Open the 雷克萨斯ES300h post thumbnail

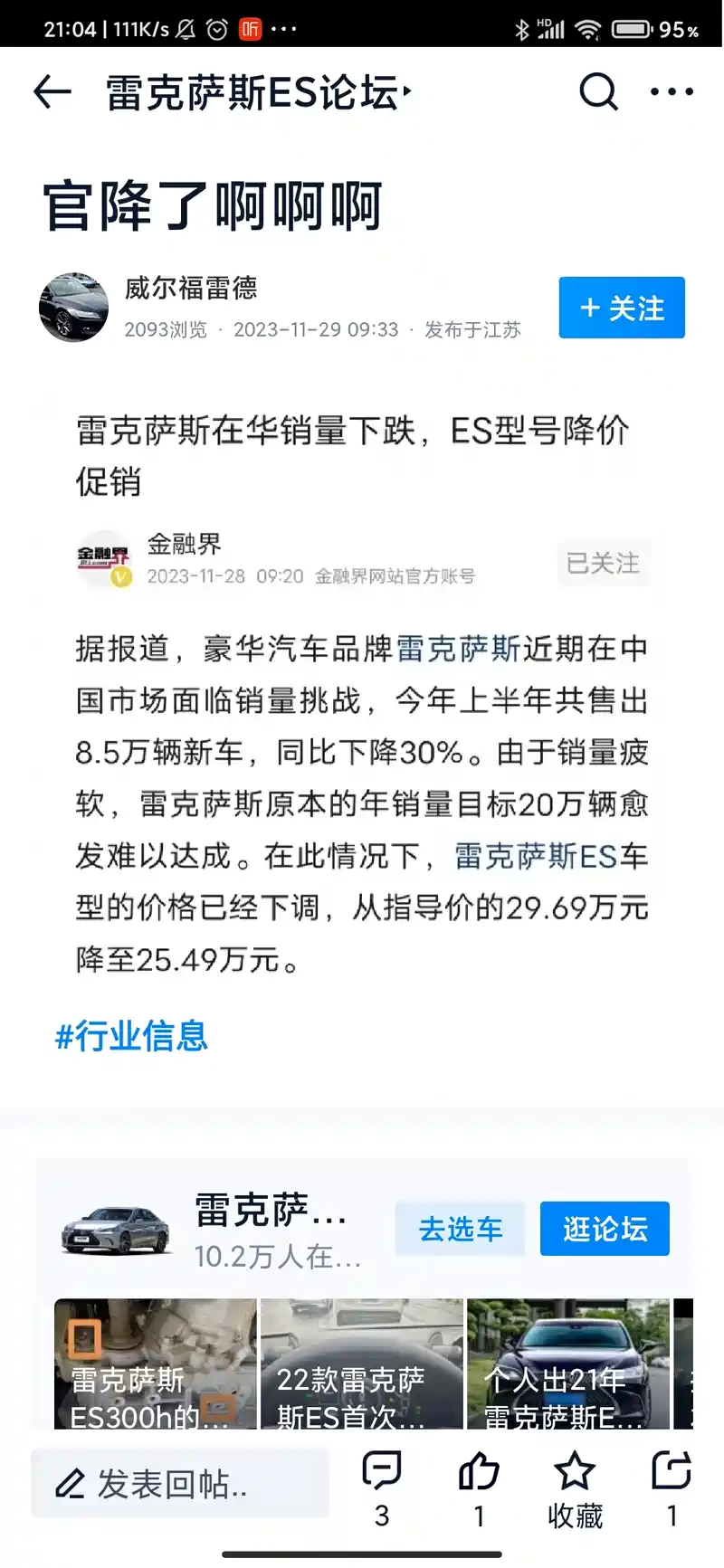[x=156, y=1364]
